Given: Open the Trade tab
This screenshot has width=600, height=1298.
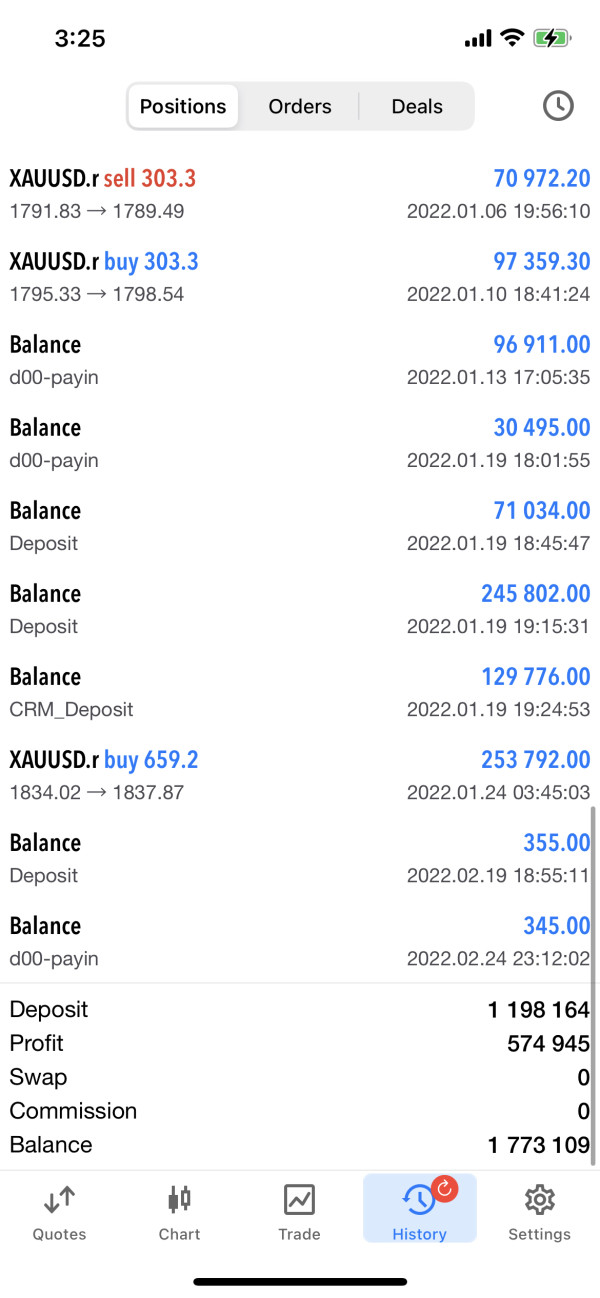Looking at the screenshot, I should (299, 1212).
